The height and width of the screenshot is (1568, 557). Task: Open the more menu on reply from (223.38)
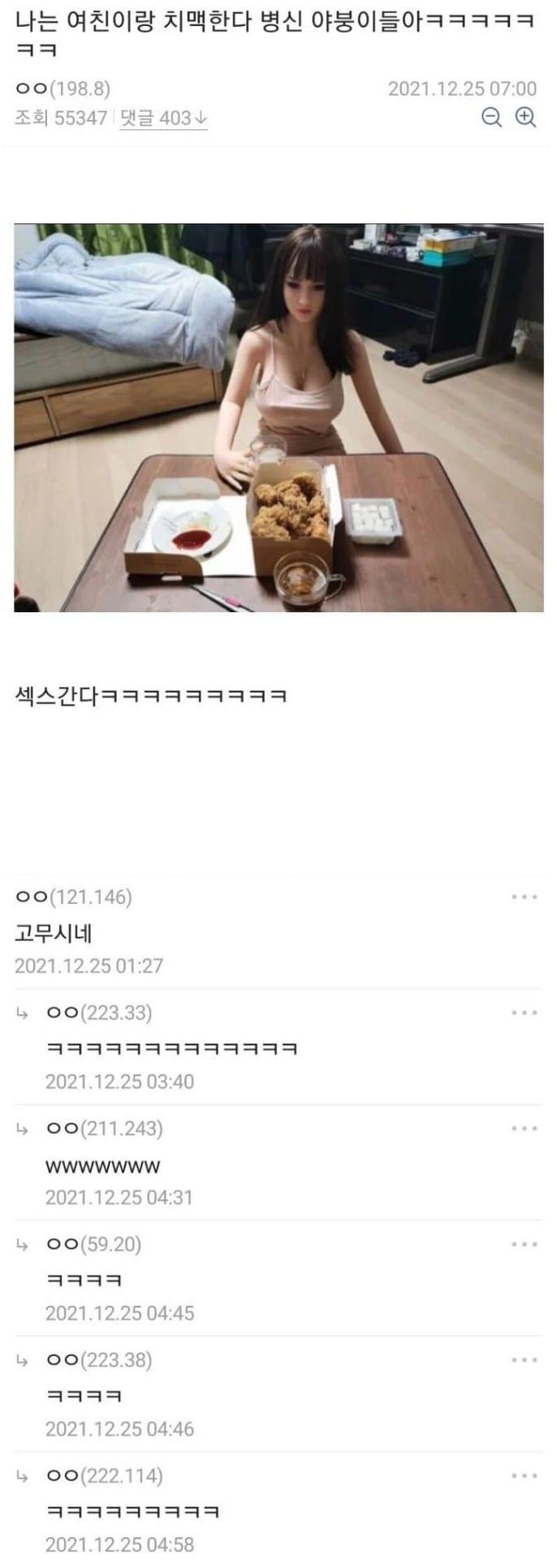[525, 1360]
